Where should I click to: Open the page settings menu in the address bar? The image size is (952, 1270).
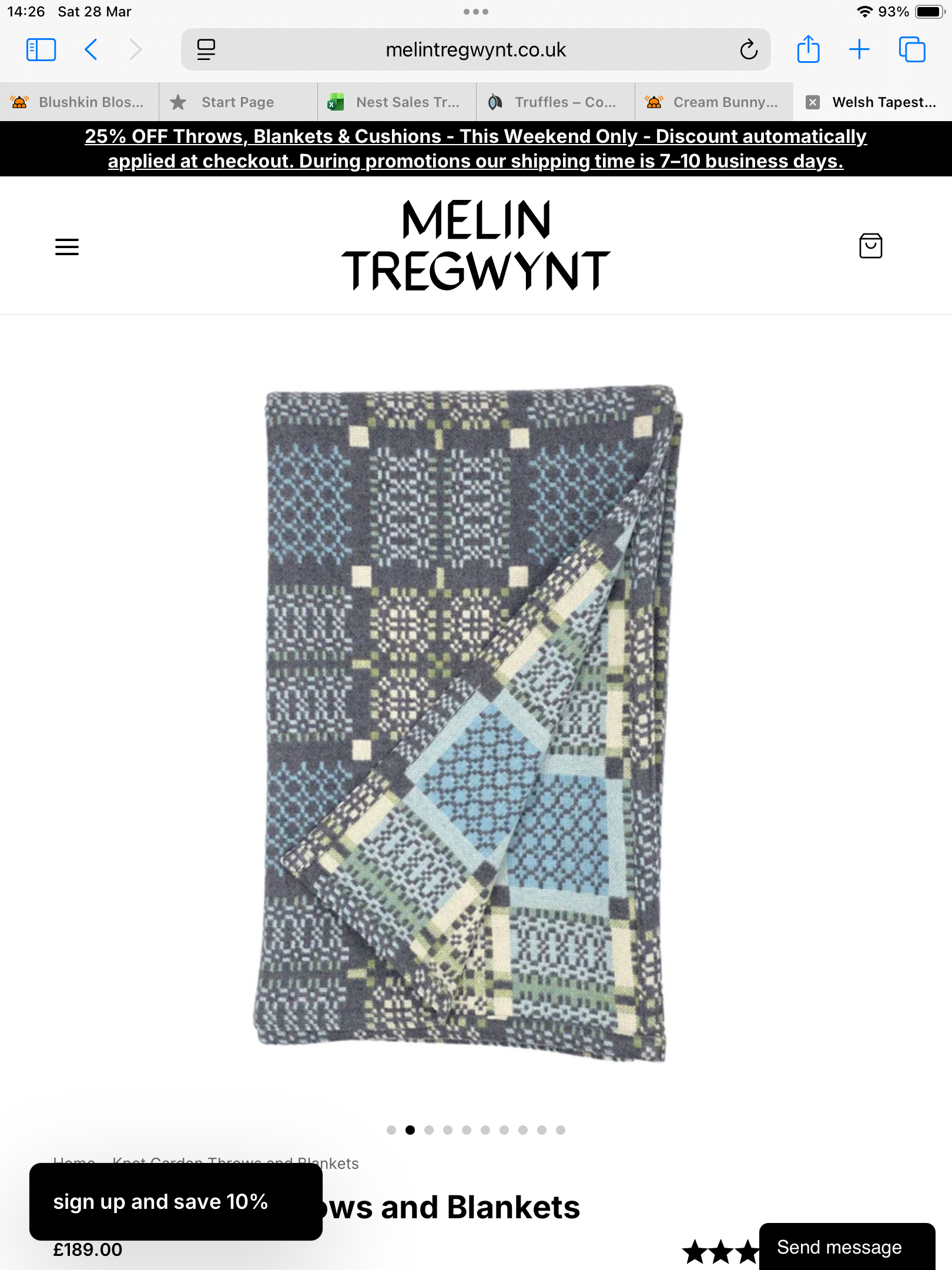pyautogui.click(x=206, y=50)
